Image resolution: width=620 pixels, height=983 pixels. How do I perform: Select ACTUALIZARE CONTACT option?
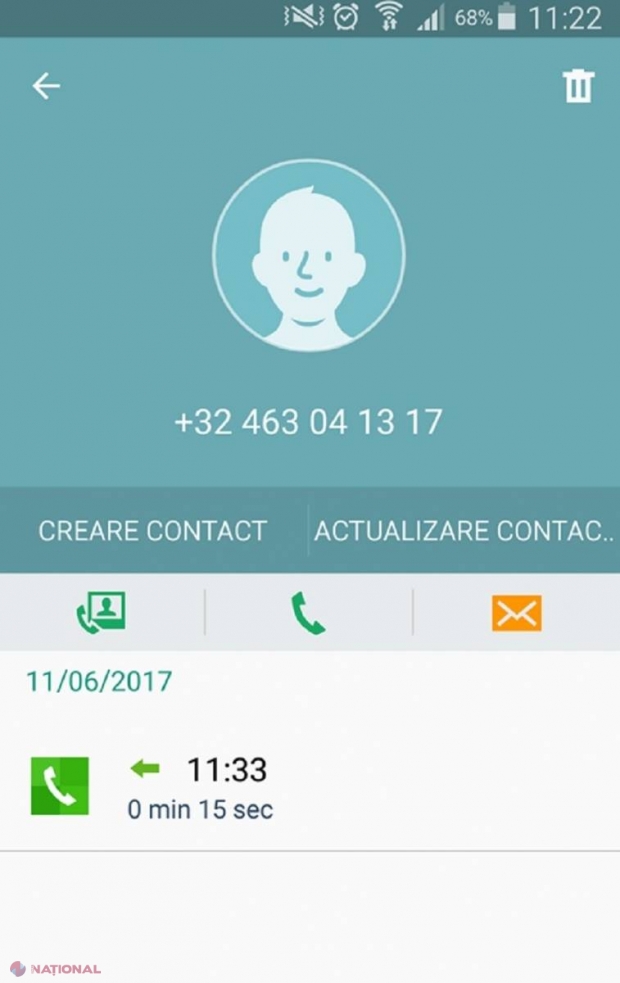463,531
